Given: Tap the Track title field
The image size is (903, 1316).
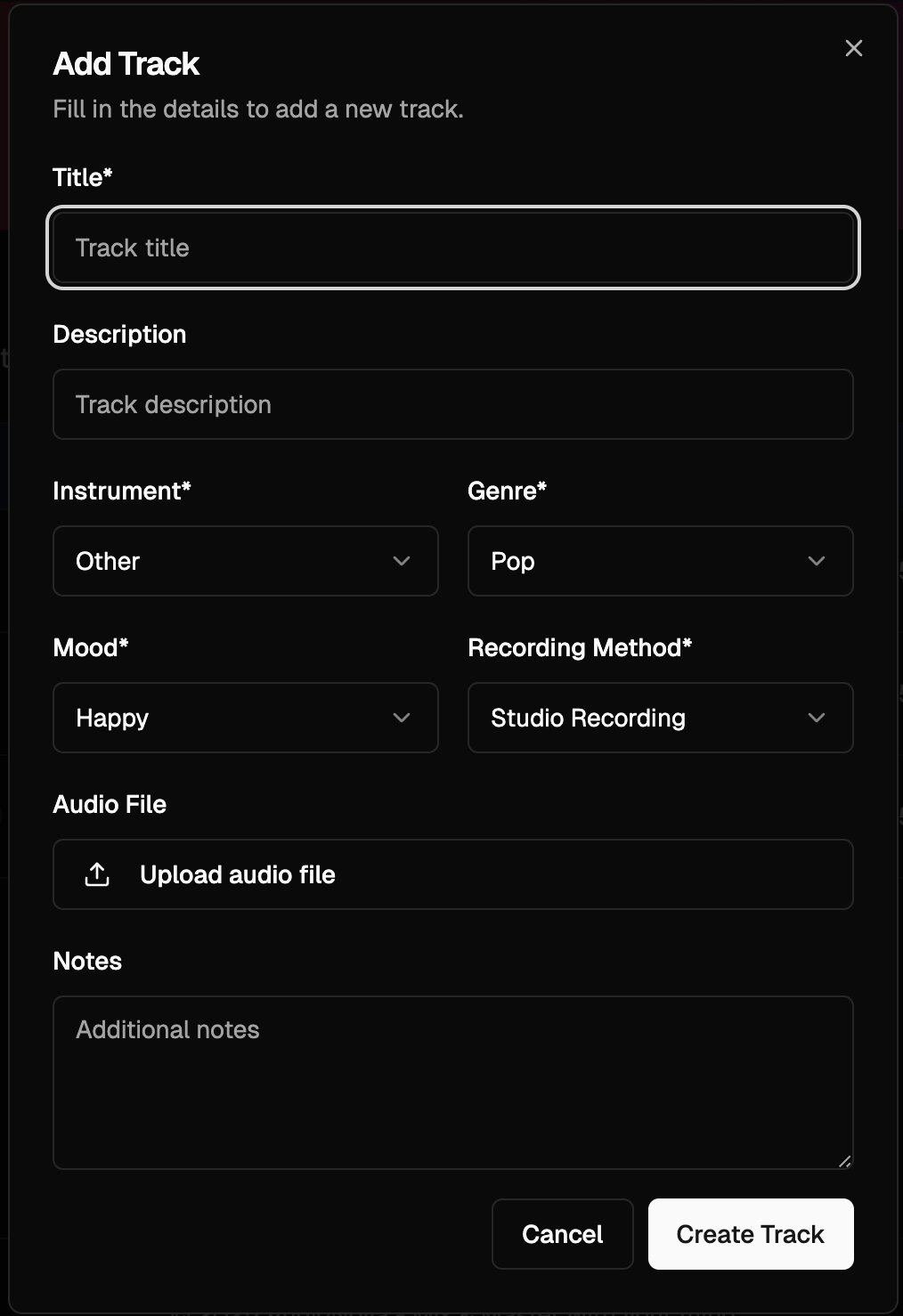Looking at the screenshot, I should tap(453, 248).
